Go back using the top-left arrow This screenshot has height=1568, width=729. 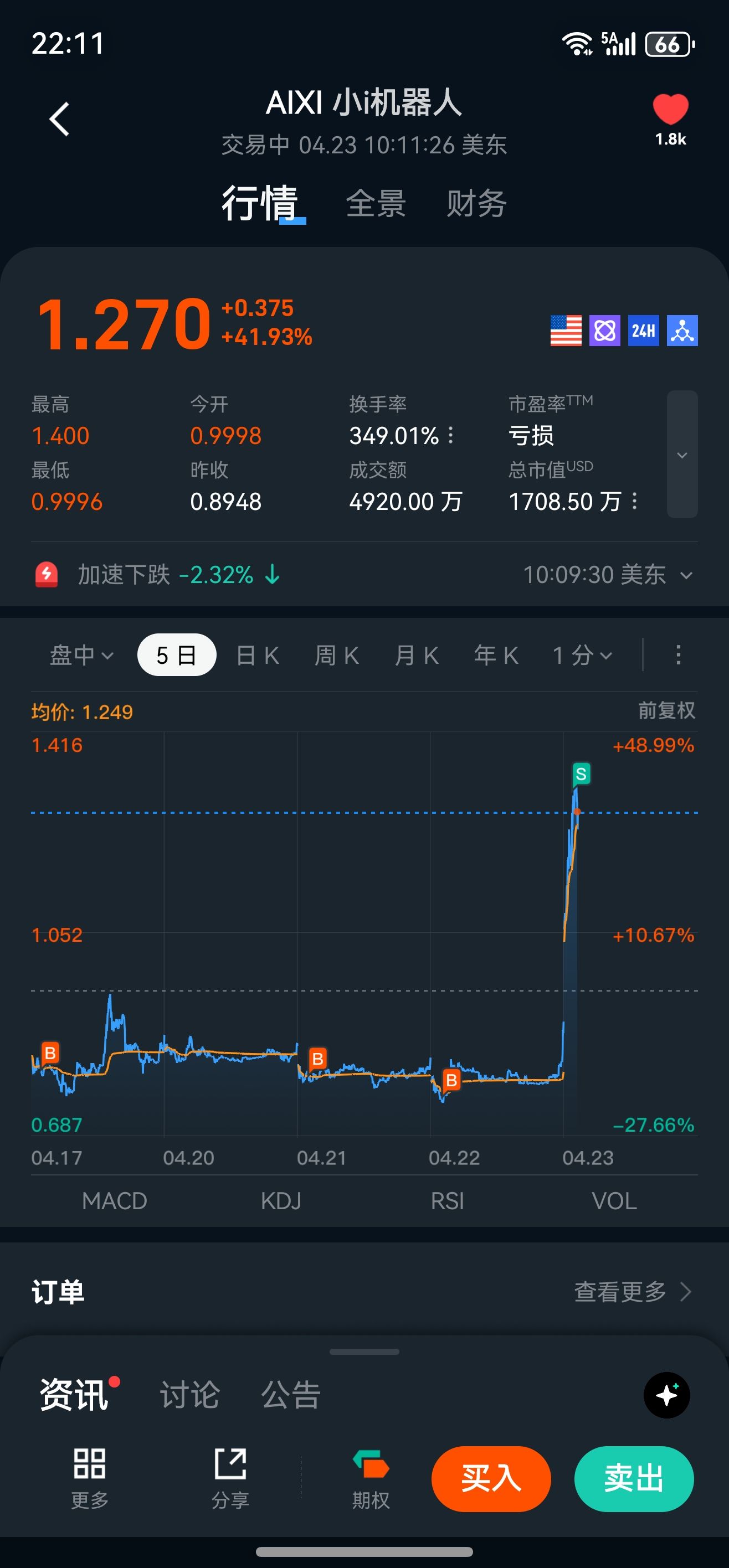pos(59,118)
